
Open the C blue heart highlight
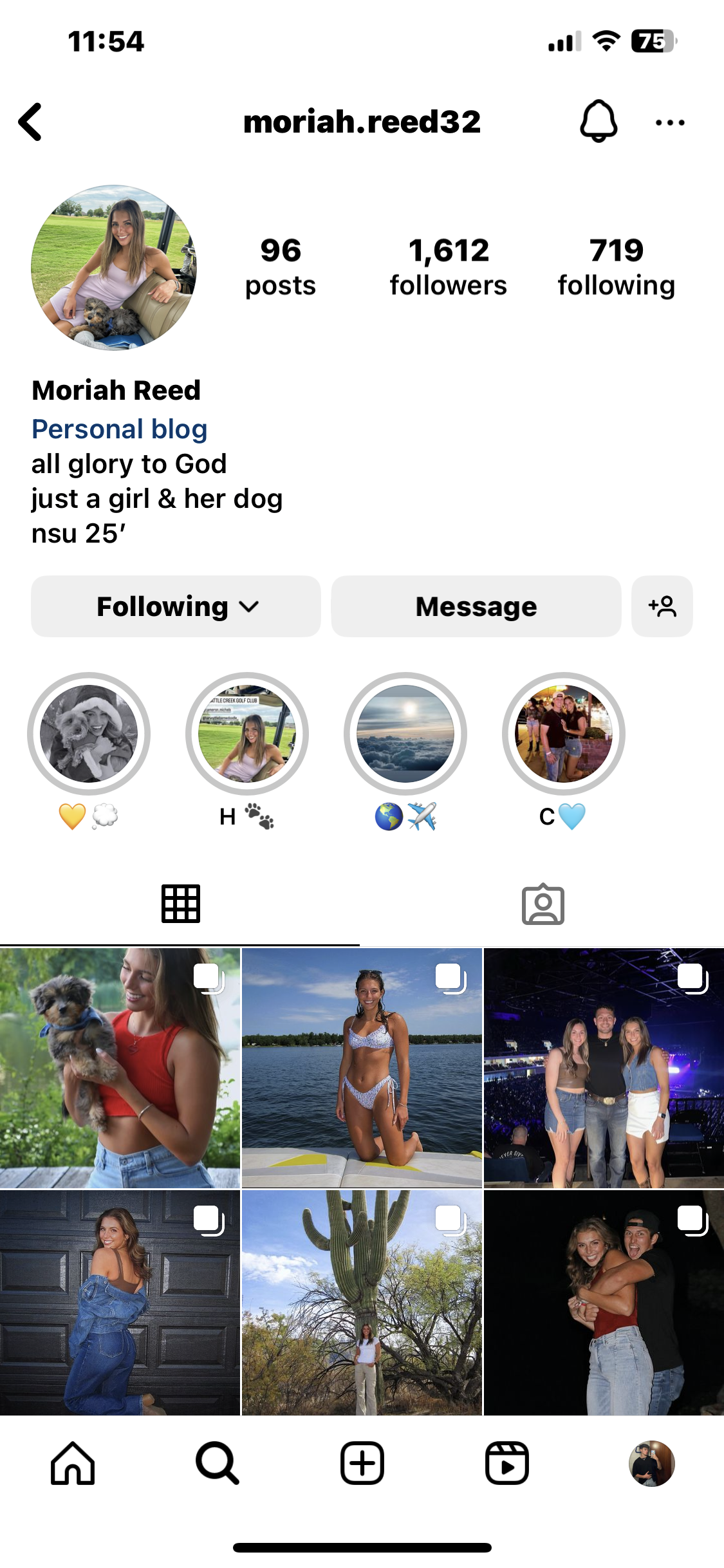[x=564, y=734]
